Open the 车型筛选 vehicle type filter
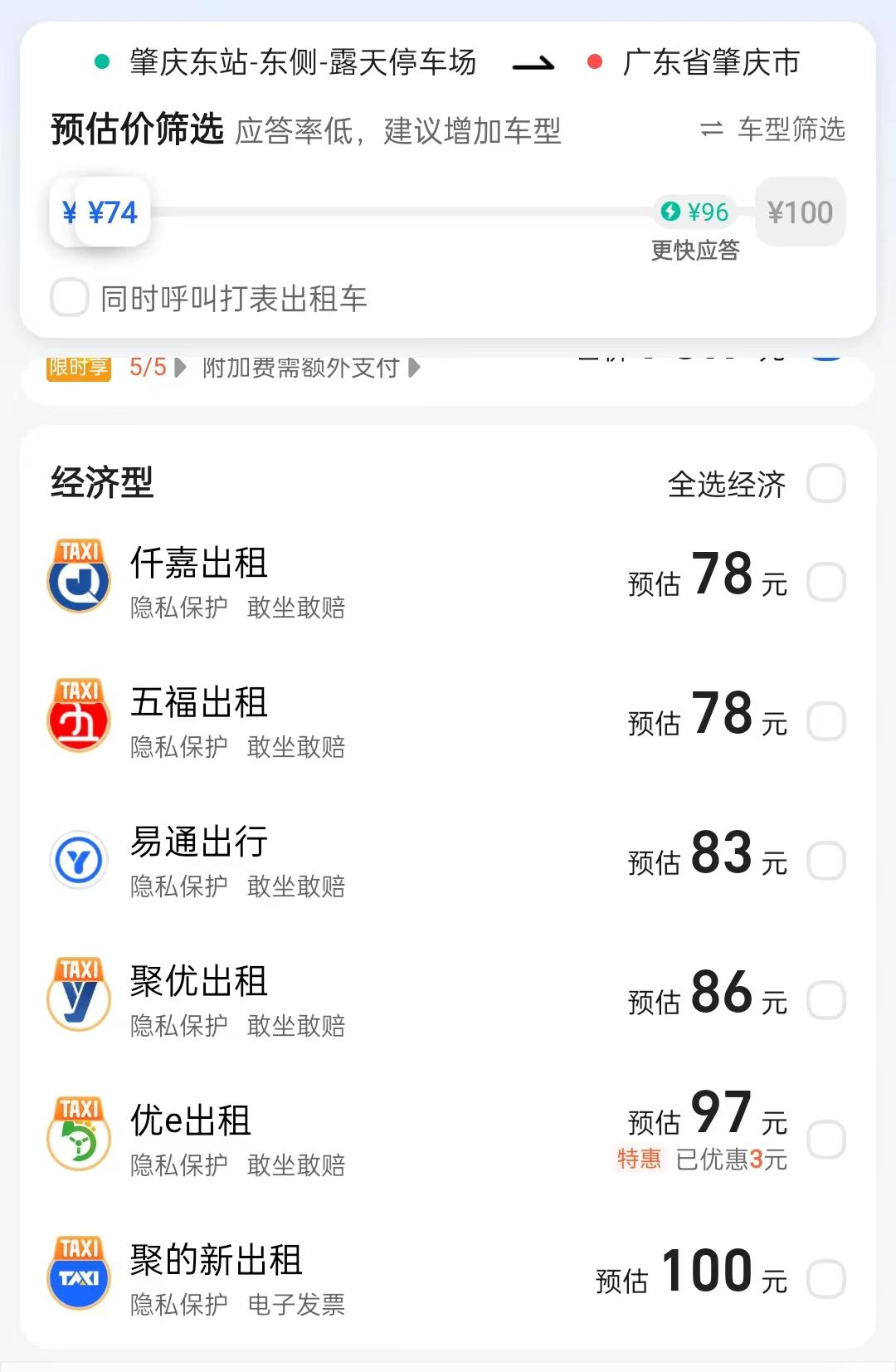The width and height of the screenshot is (896, 1372). tap(773, 129)
